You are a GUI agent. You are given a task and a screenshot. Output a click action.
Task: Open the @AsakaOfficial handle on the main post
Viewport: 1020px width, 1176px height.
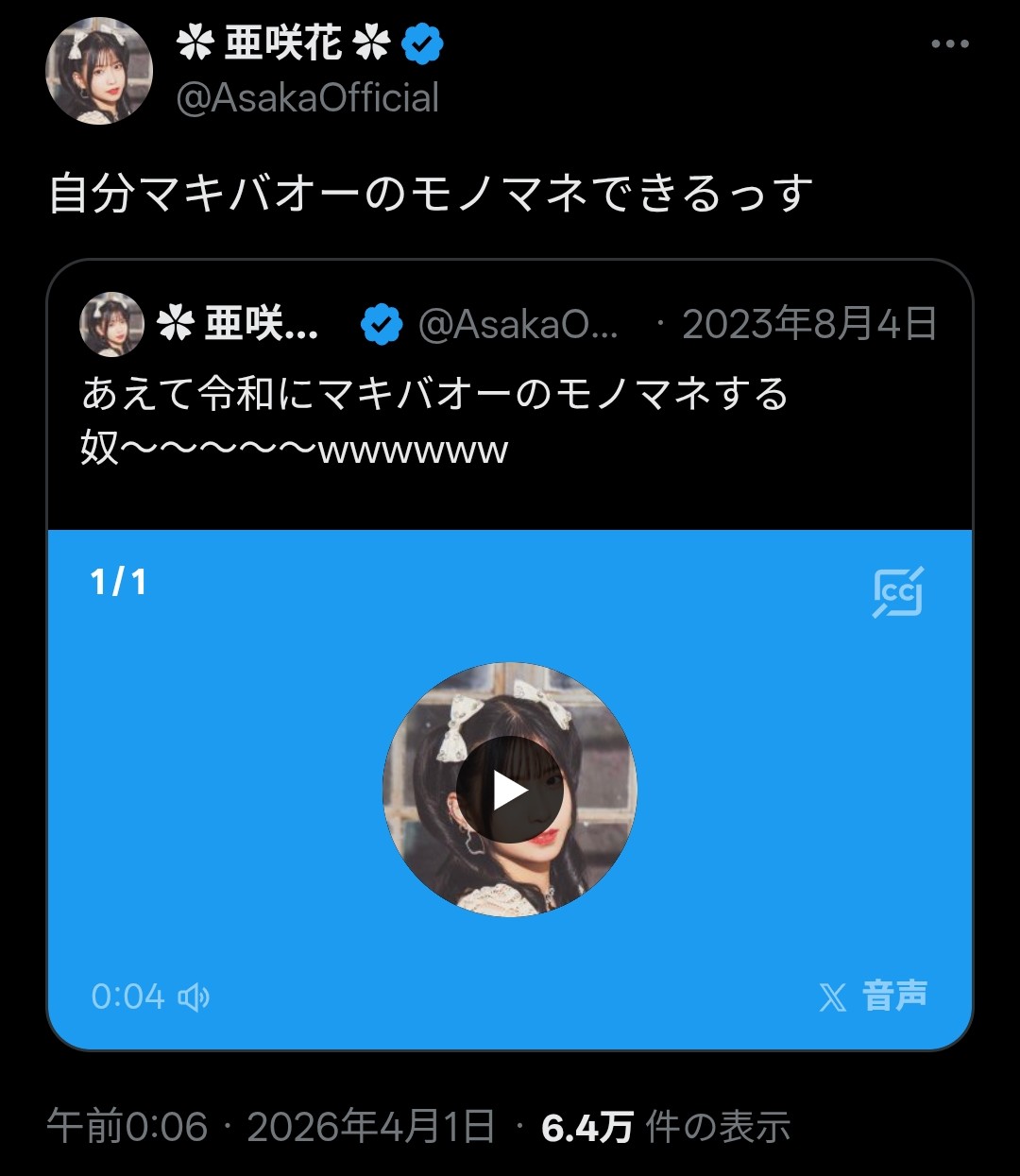tap(308, 98)
